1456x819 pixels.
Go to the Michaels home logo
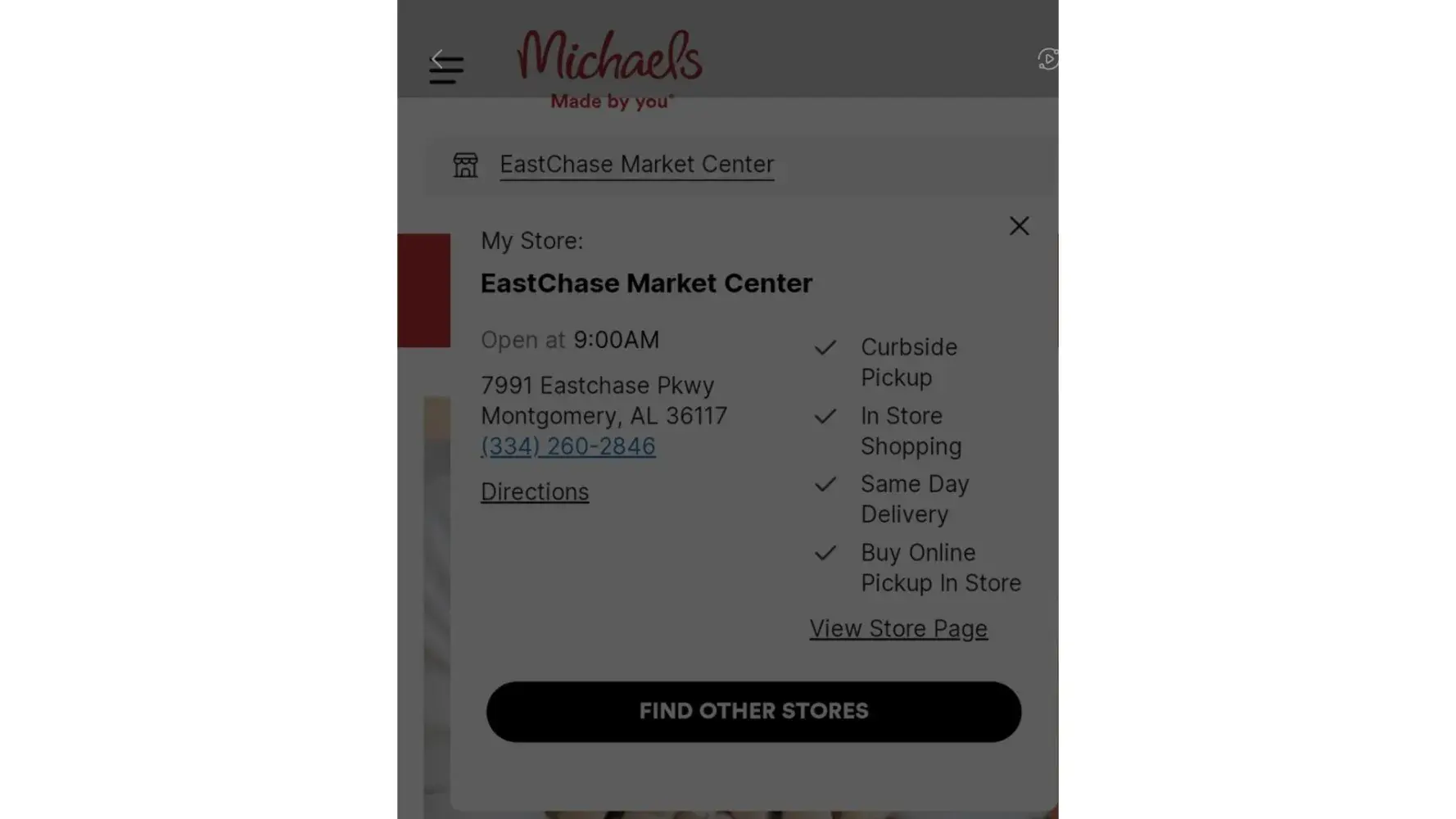610,67
